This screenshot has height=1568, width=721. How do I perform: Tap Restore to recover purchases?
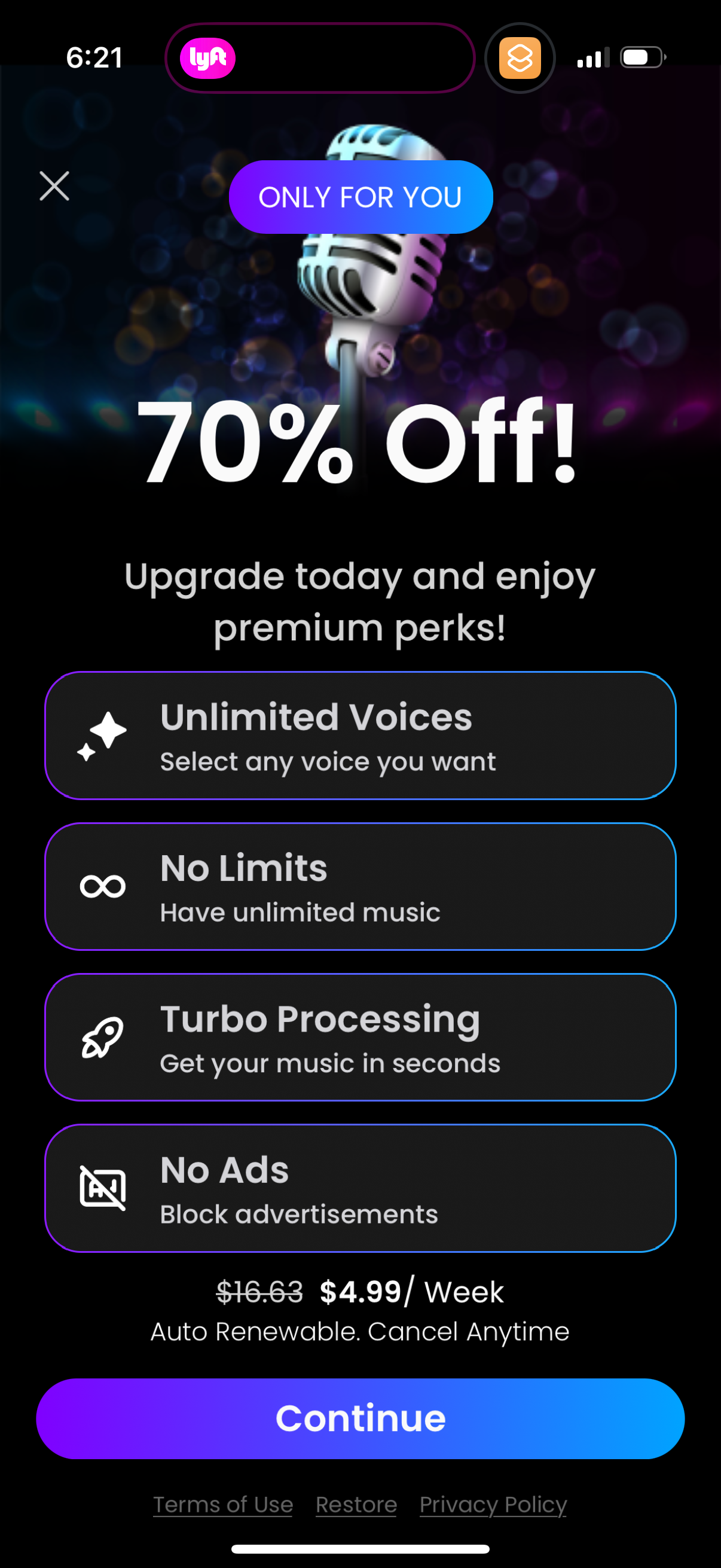(x=356, y=1505)
